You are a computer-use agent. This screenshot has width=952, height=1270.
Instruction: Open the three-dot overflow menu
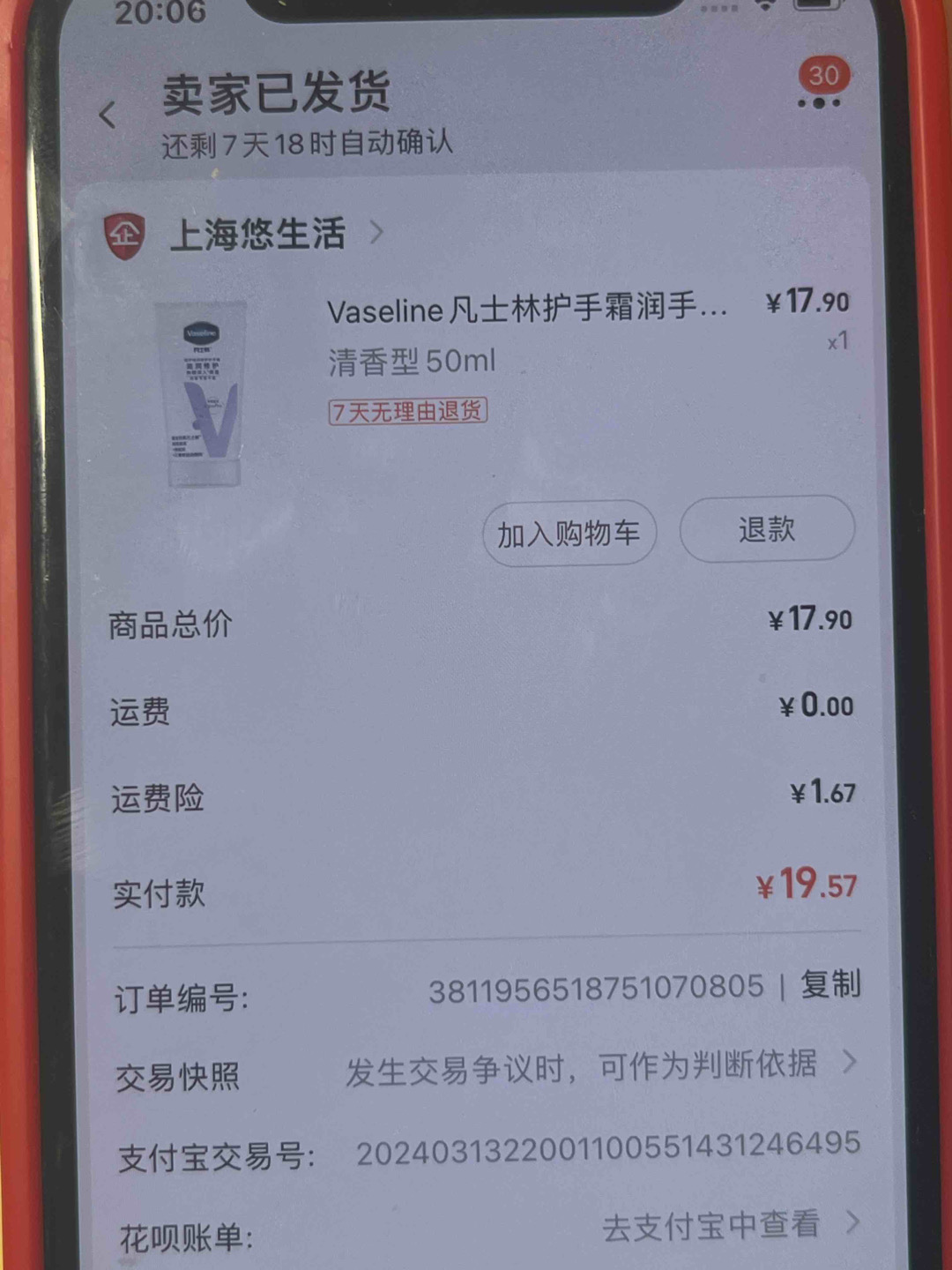click(819, 103)
